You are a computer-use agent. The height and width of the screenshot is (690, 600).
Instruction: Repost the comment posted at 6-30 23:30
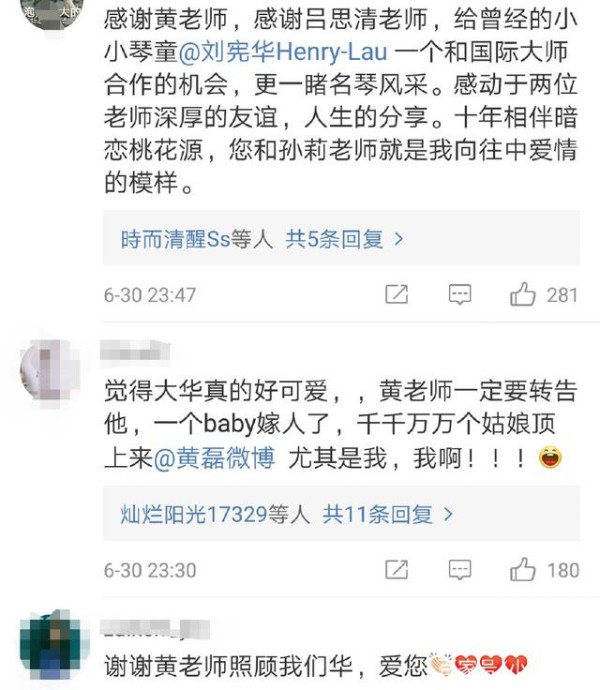[x=396, y=570]
